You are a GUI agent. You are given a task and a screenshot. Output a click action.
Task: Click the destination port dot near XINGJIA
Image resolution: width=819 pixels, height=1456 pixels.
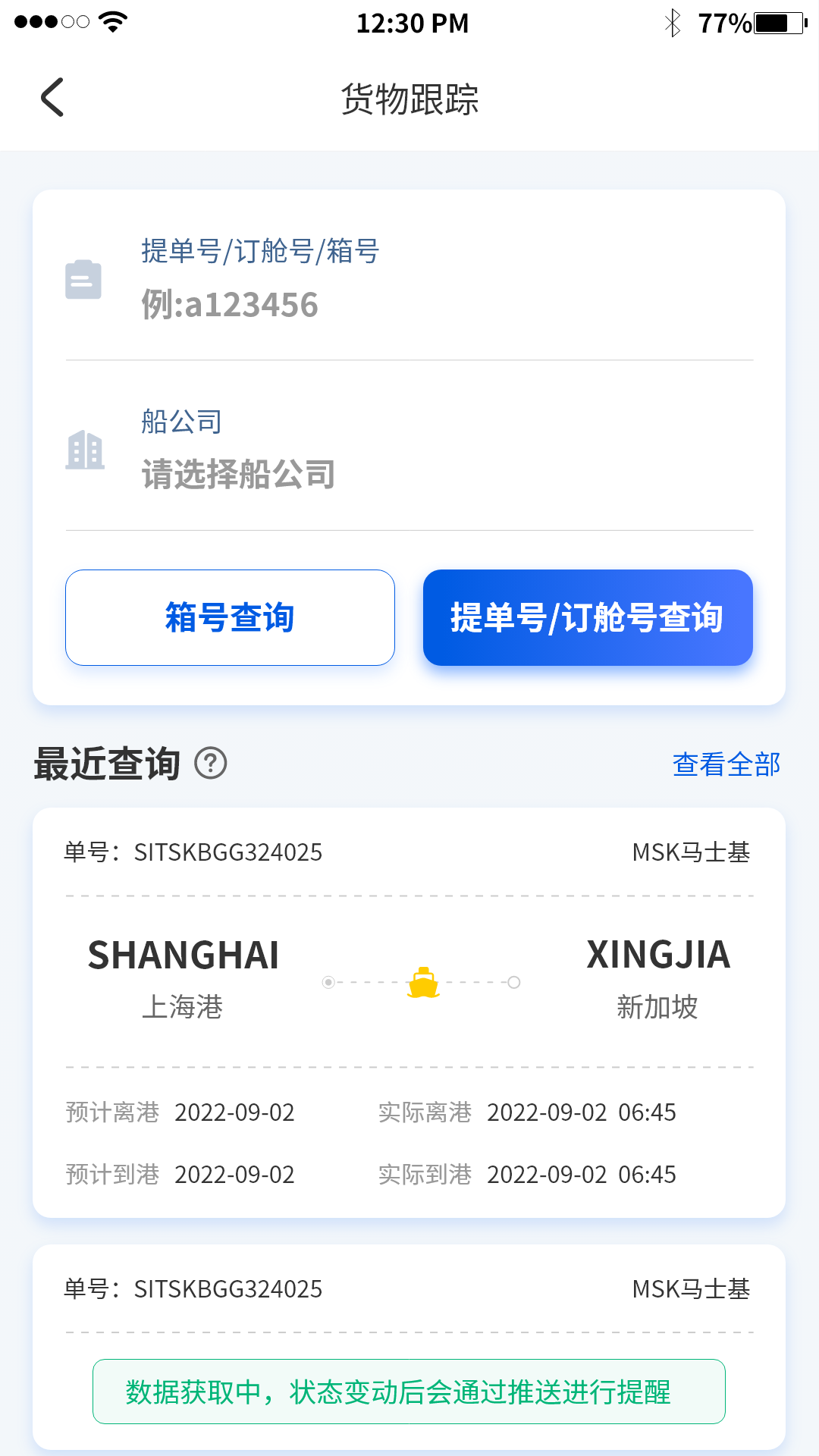(513, 981)
